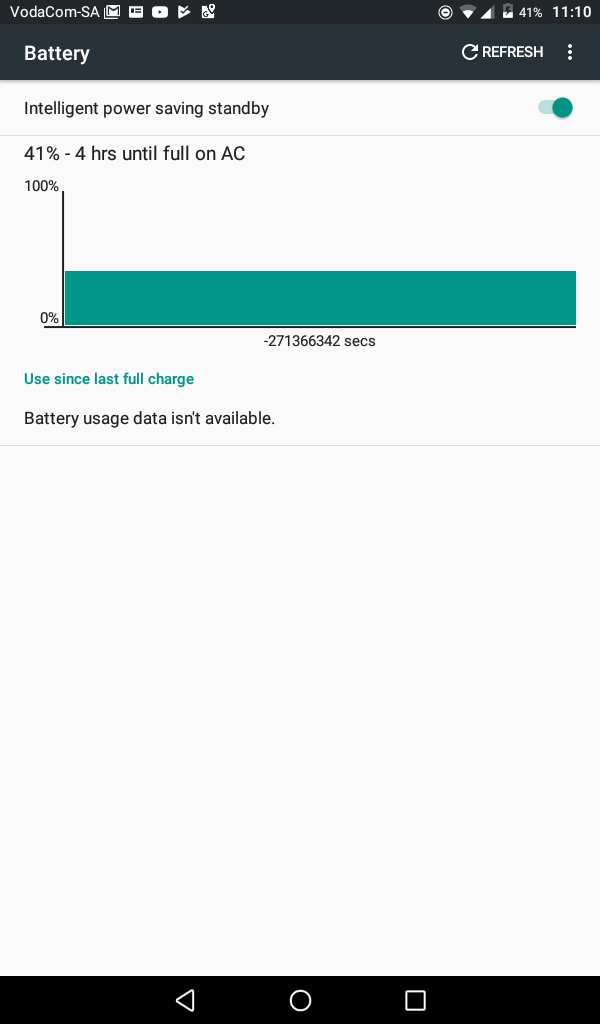Turn off Intelligent power saving standby

(555, 108)
